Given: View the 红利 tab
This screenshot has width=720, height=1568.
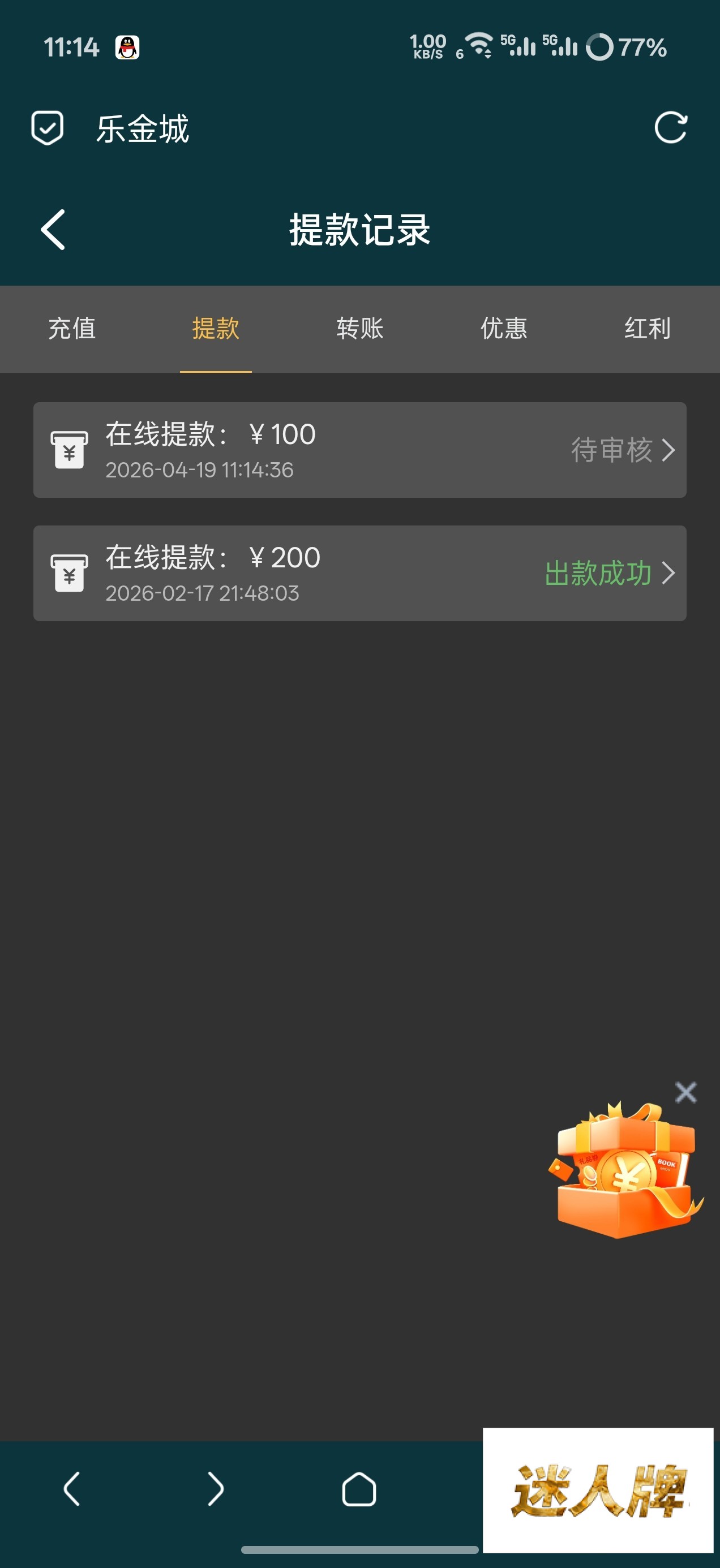Looking at the screenshot, I should 647,329.
